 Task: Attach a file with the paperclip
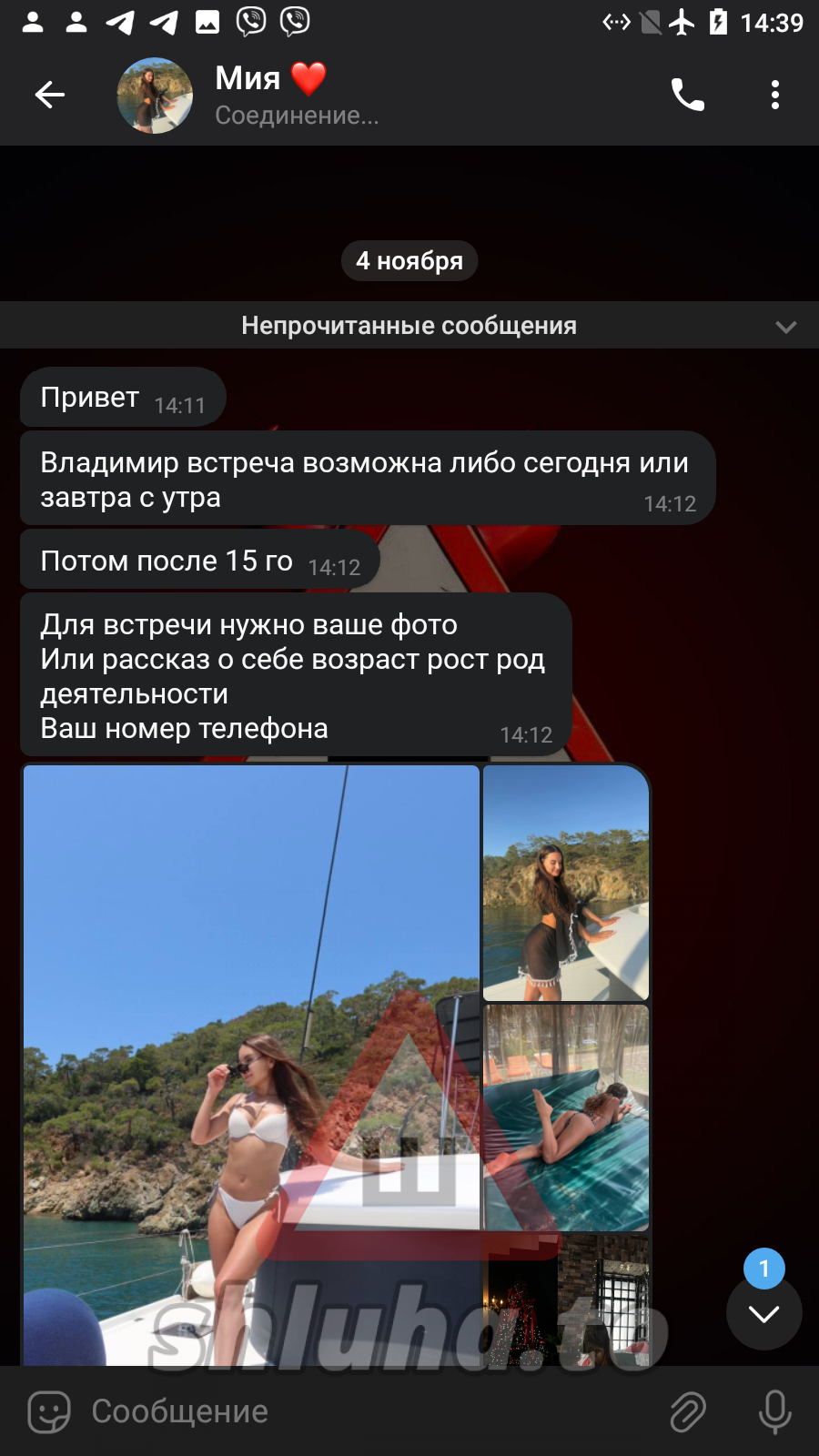(688, 1411)
